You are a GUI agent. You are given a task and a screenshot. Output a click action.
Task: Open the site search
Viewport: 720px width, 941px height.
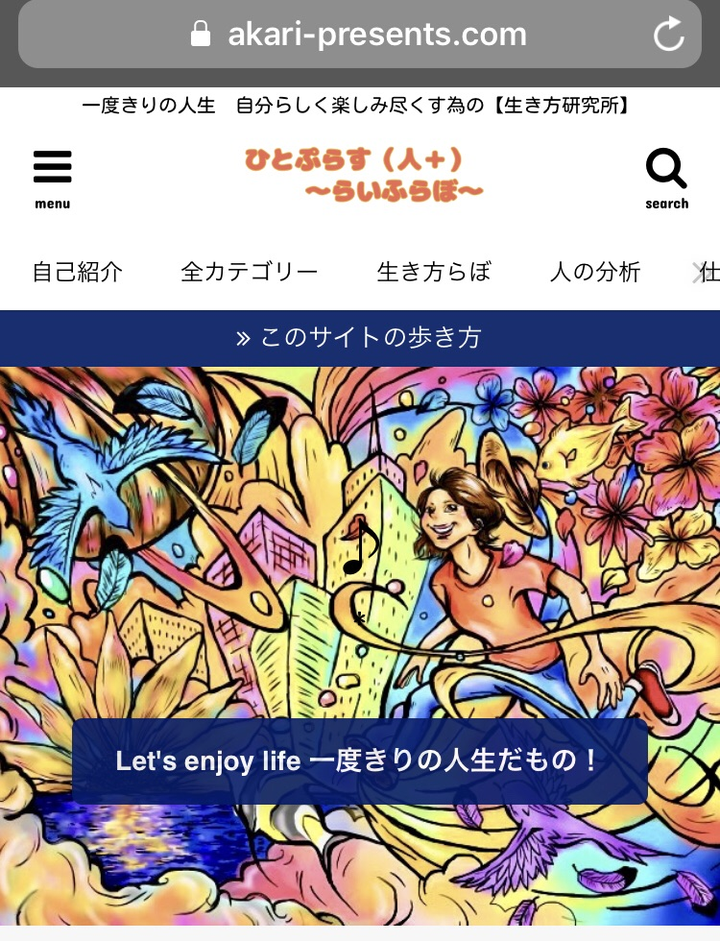(666, 177)
